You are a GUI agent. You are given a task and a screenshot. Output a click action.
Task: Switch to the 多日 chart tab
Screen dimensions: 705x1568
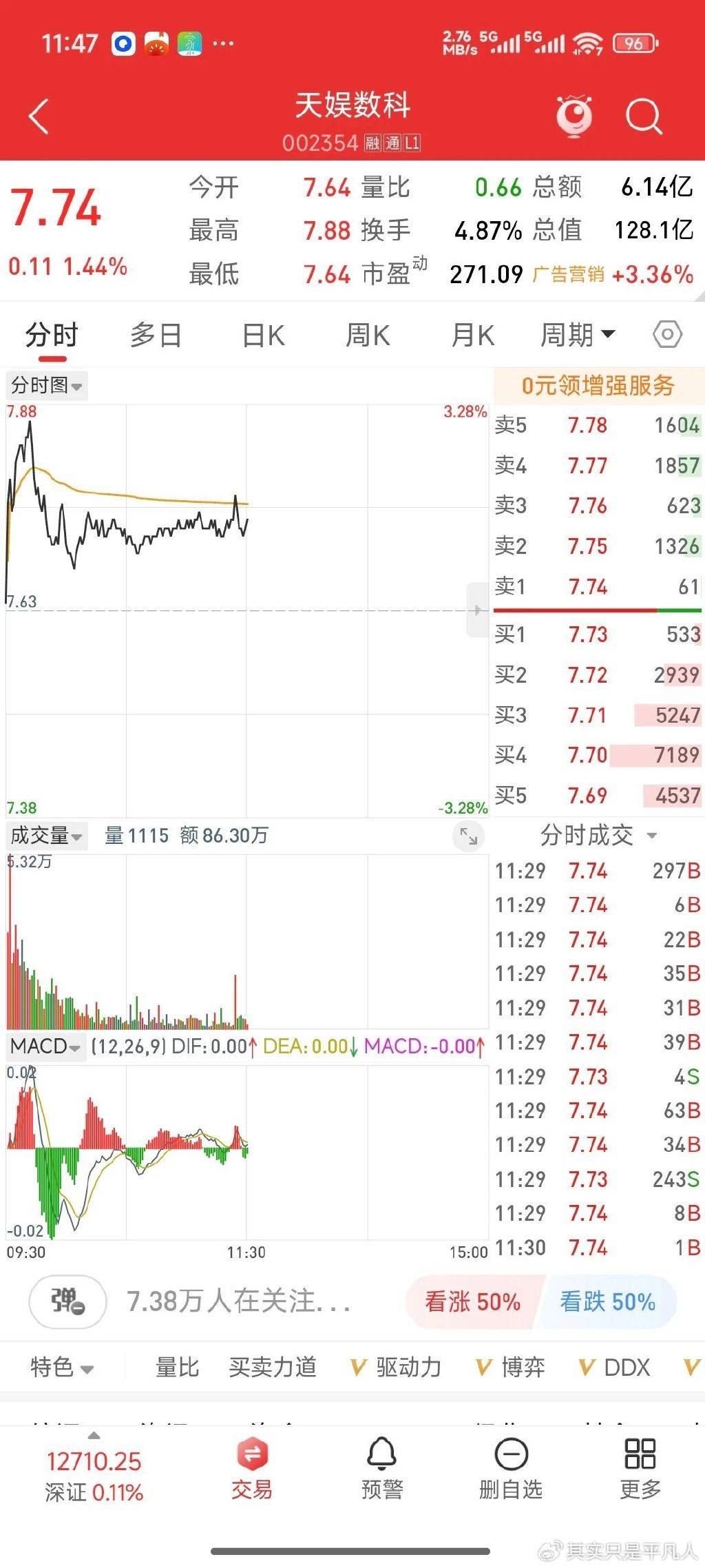point(156,336)
